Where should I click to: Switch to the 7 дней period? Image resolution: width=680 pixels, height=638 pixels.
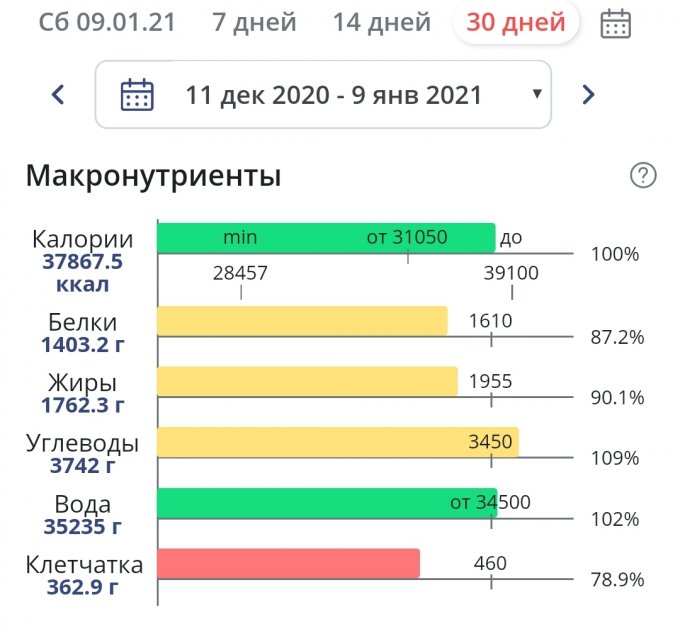(254, 22)
